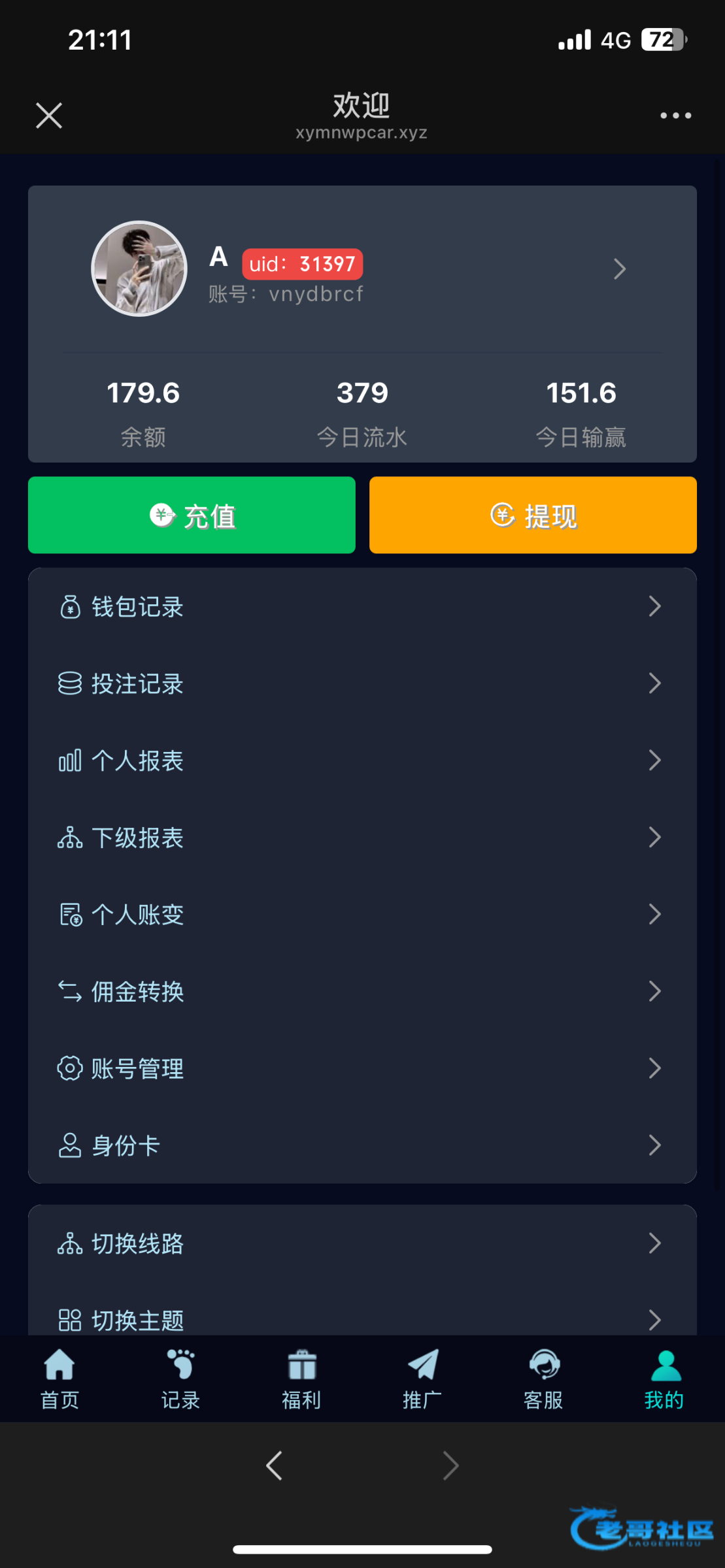Tap the green 充值 recharge button
This screenshot has height=1568, width=725.
[192, 515]
